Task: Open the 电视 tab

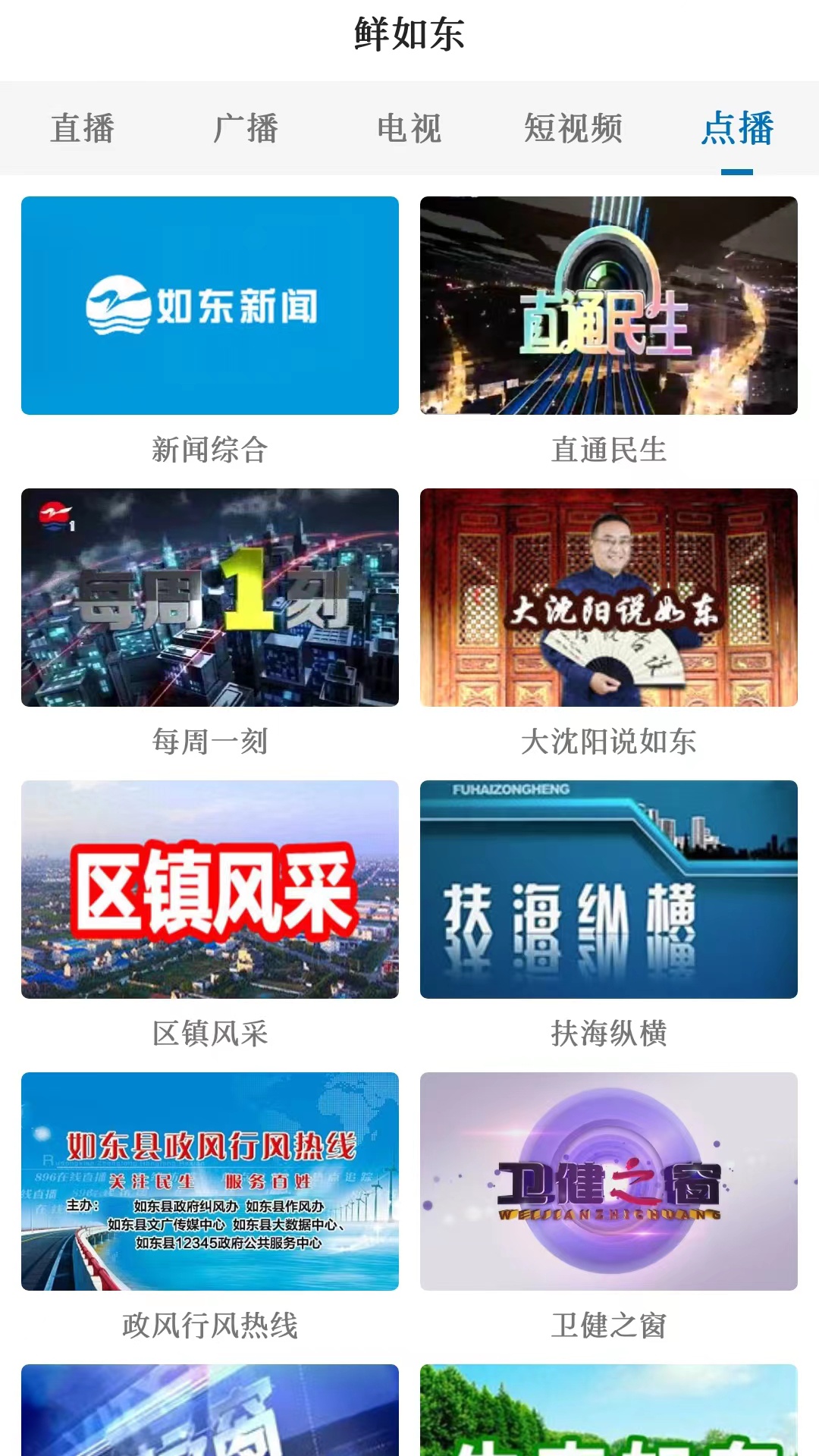Action: pyautogui.click(x=410, y=129)
